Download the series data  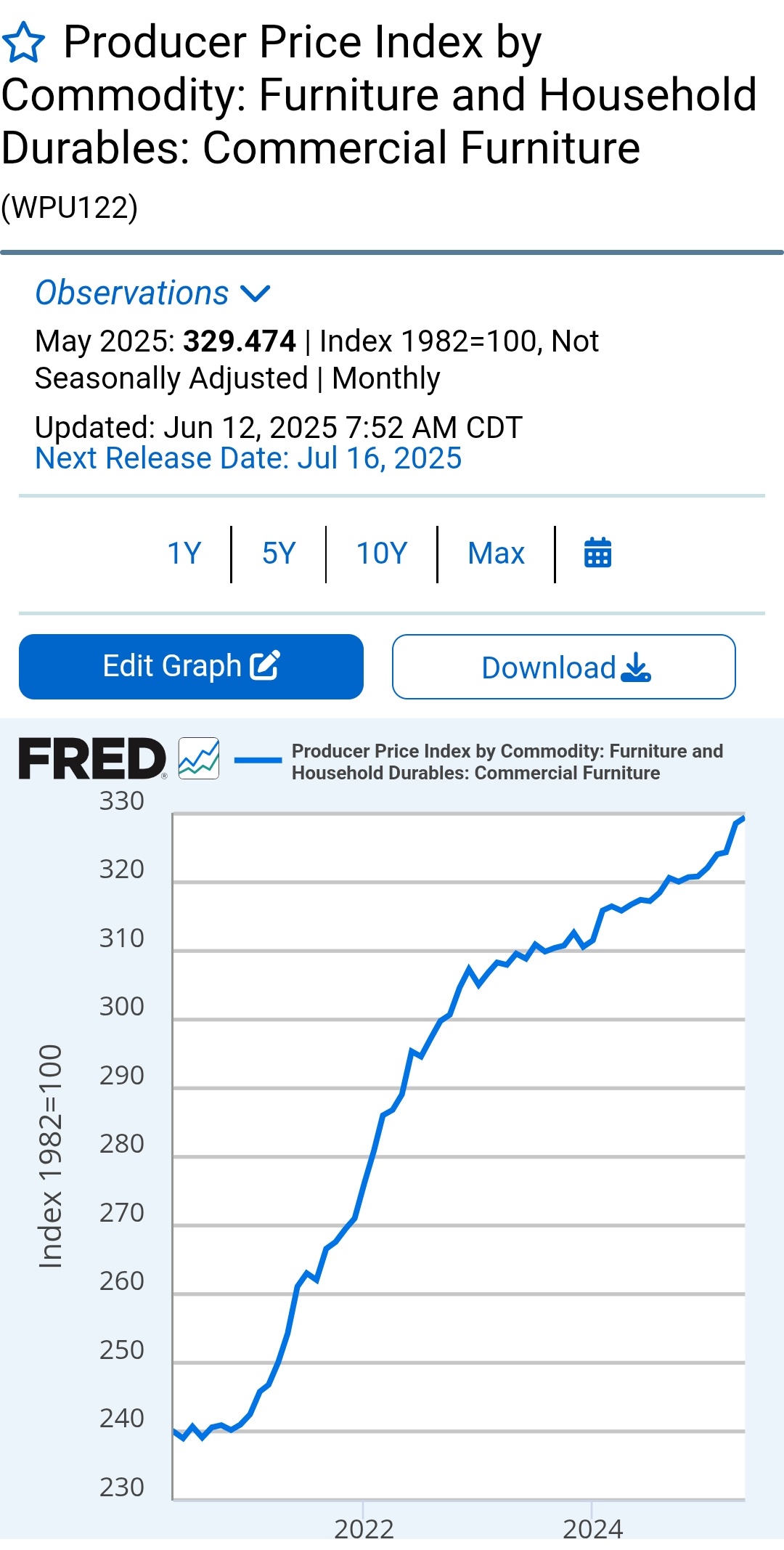564,667
